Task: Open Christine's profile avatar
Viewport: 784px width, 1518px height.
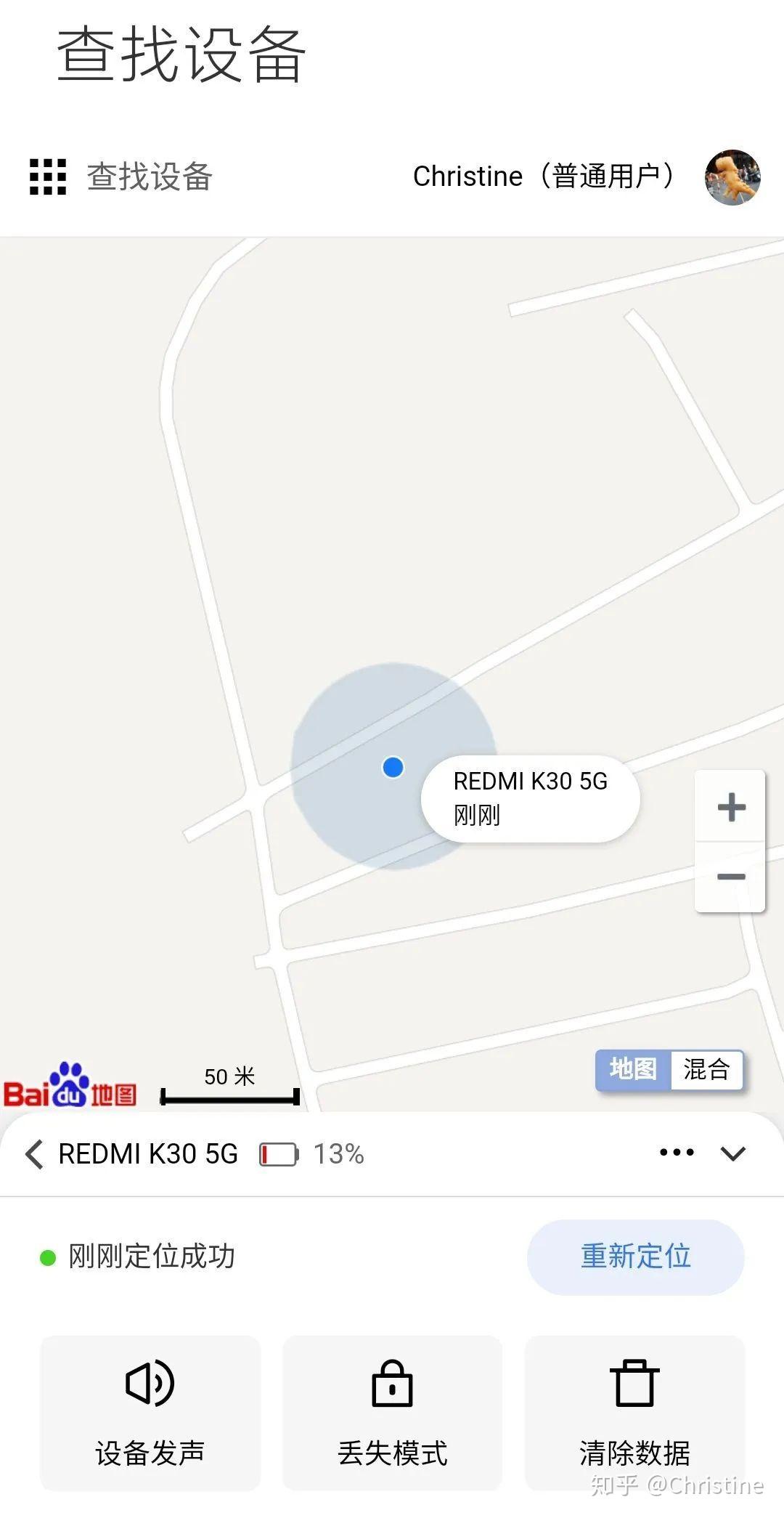Action: point(732,177)
